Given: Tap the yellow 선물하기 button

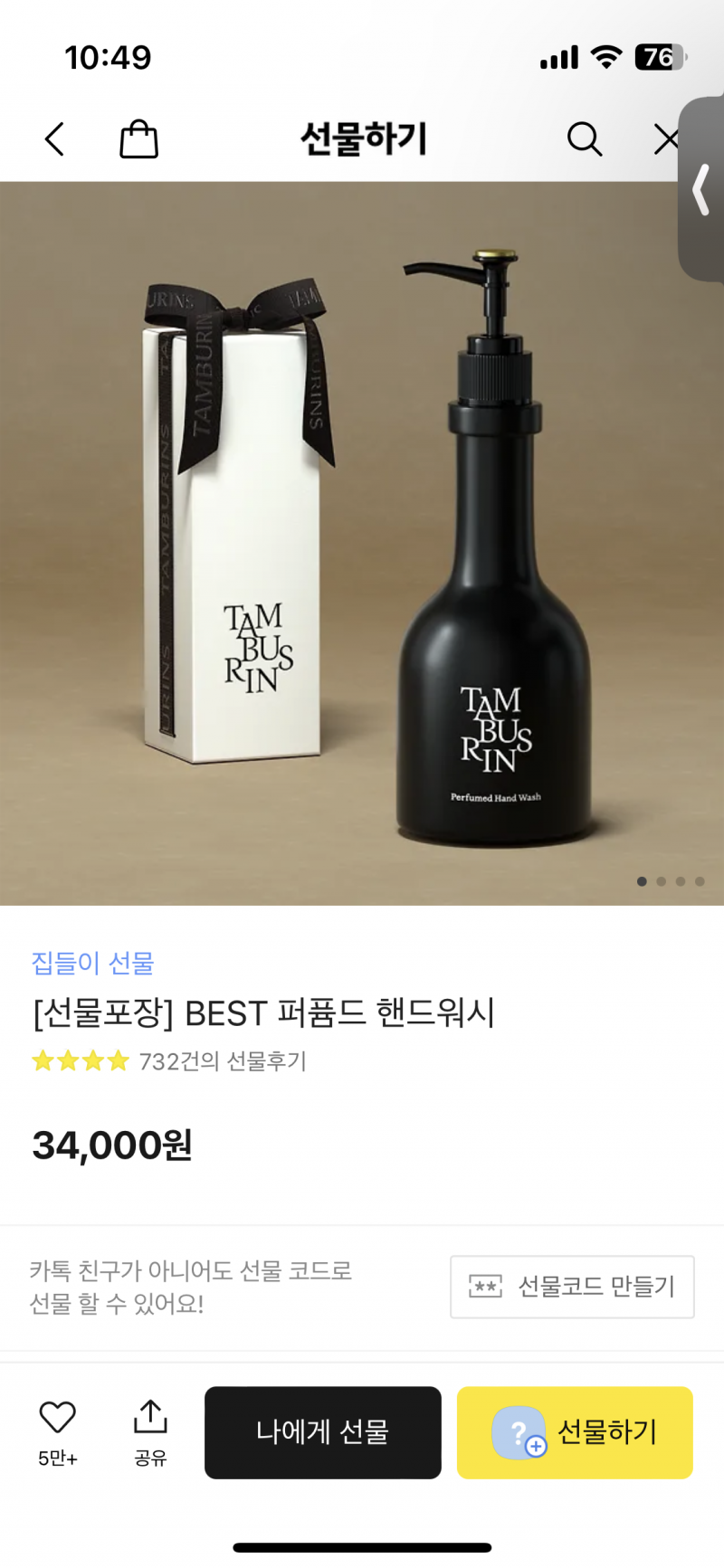Looking at the screenshot, I should point(575,1432).
